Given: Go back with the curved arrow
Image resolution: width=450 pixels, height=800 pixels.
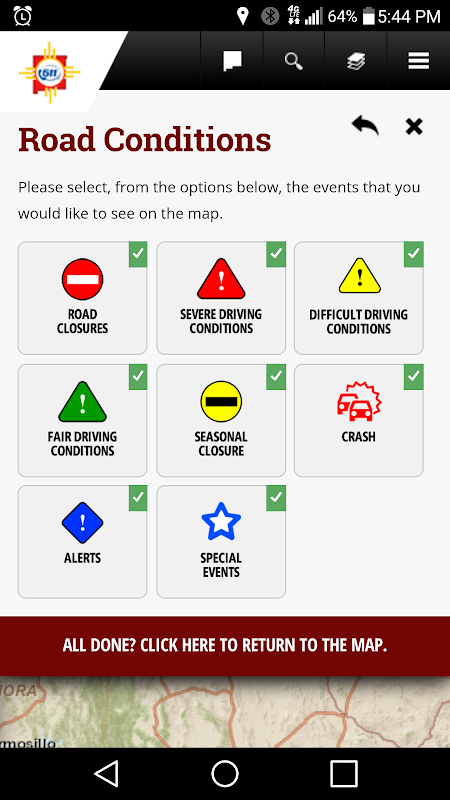Looking at the screenshot, I should click(x=365, y=126).
